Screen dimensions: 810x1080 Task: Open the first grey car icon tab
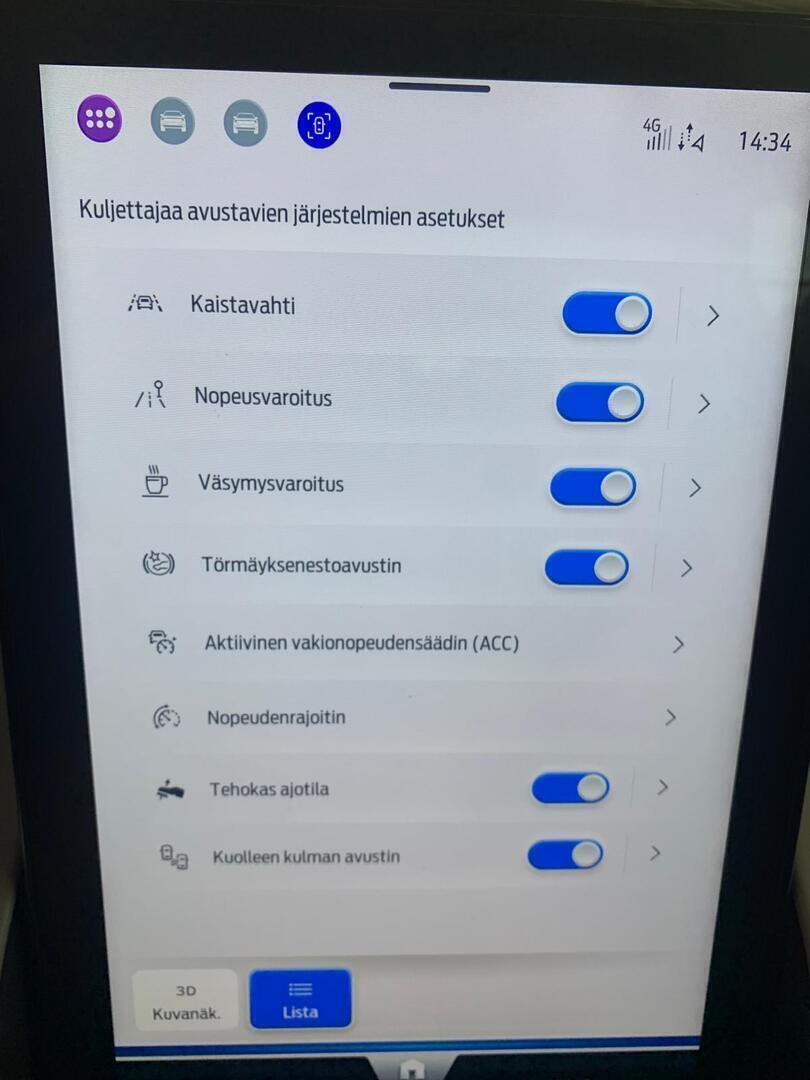point(173,124)
